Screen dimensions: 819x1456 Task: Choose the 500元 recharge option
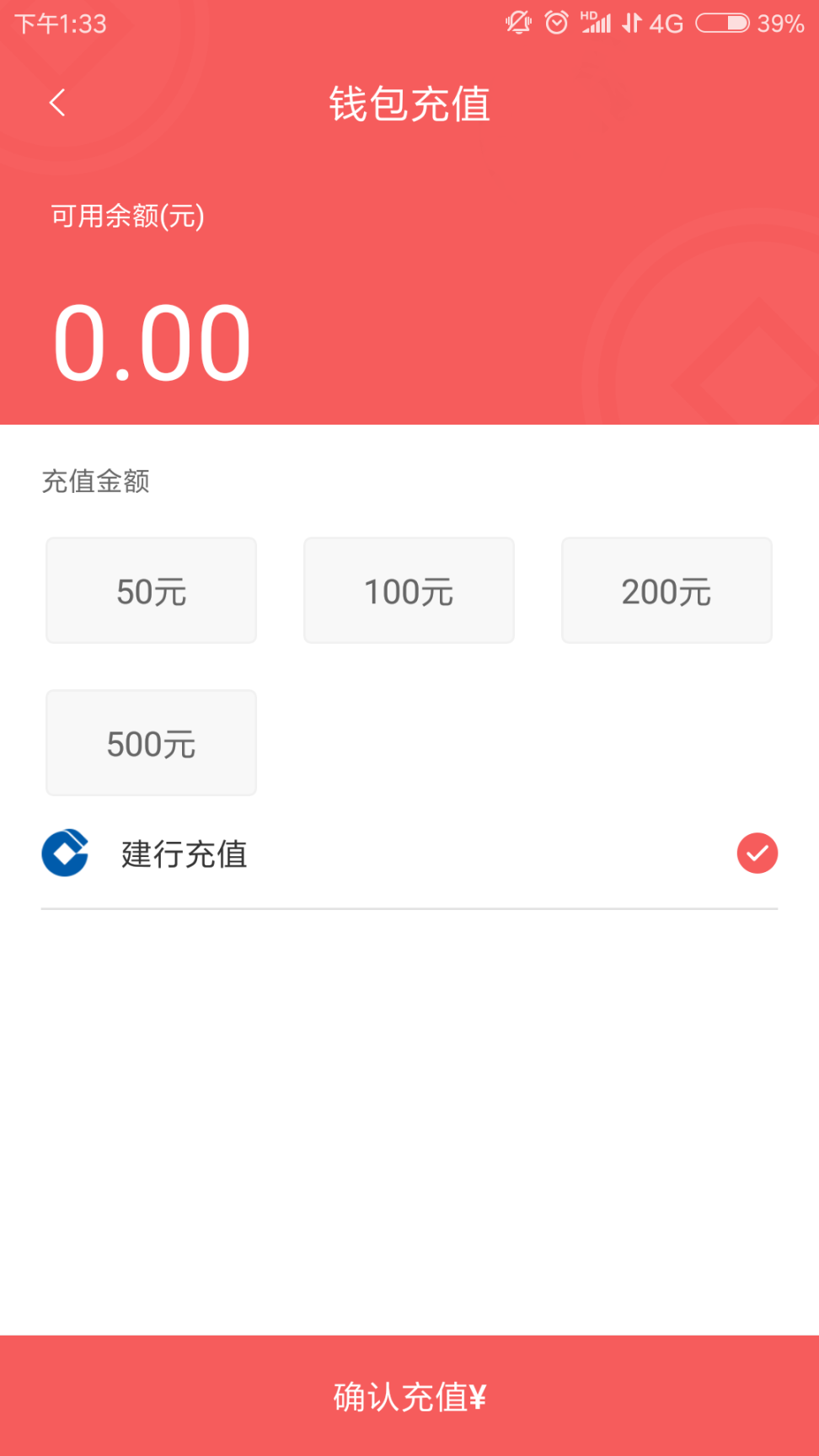click(x=151, y=742)
